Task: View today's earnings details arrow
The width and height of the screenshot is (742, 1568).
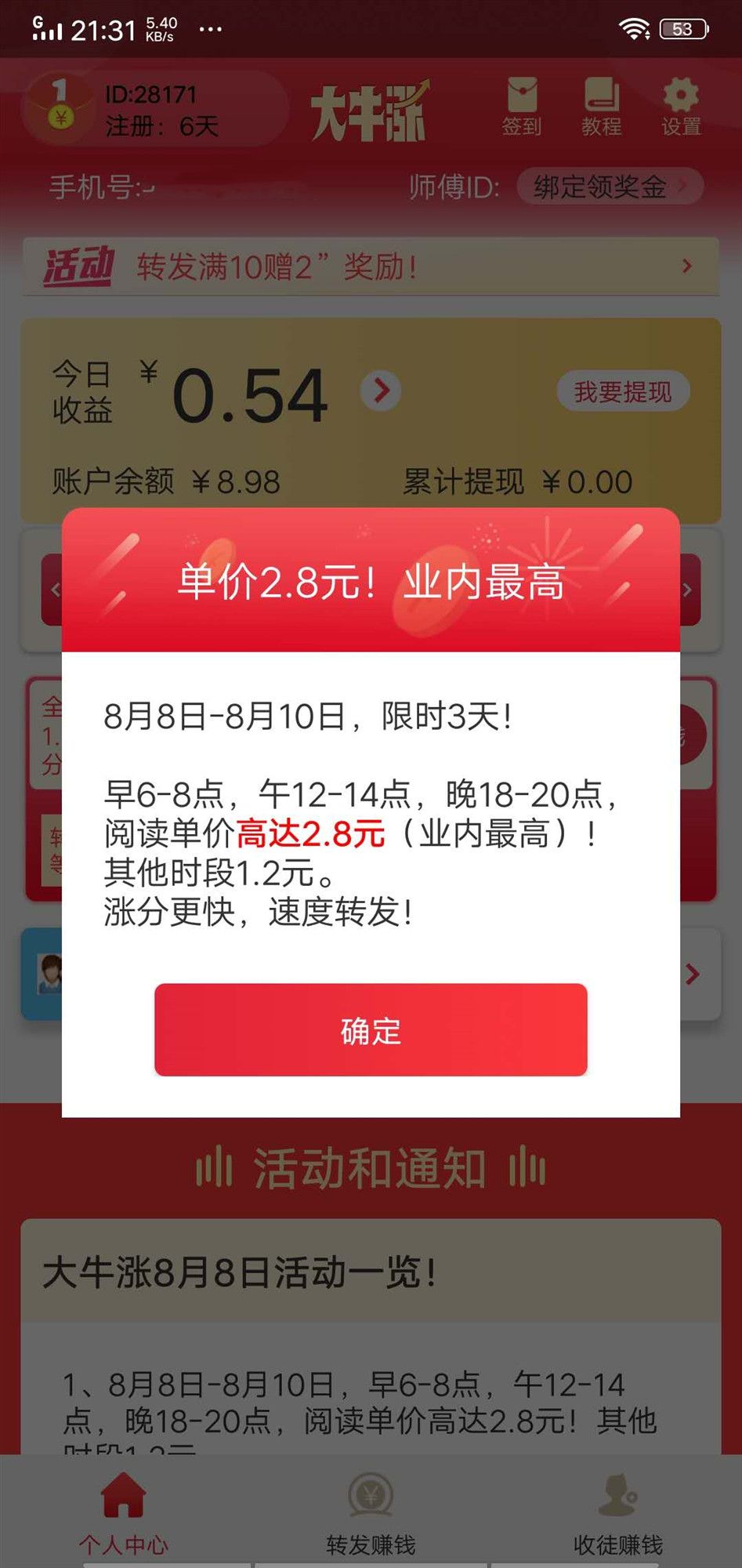Action: pos(382,390)
